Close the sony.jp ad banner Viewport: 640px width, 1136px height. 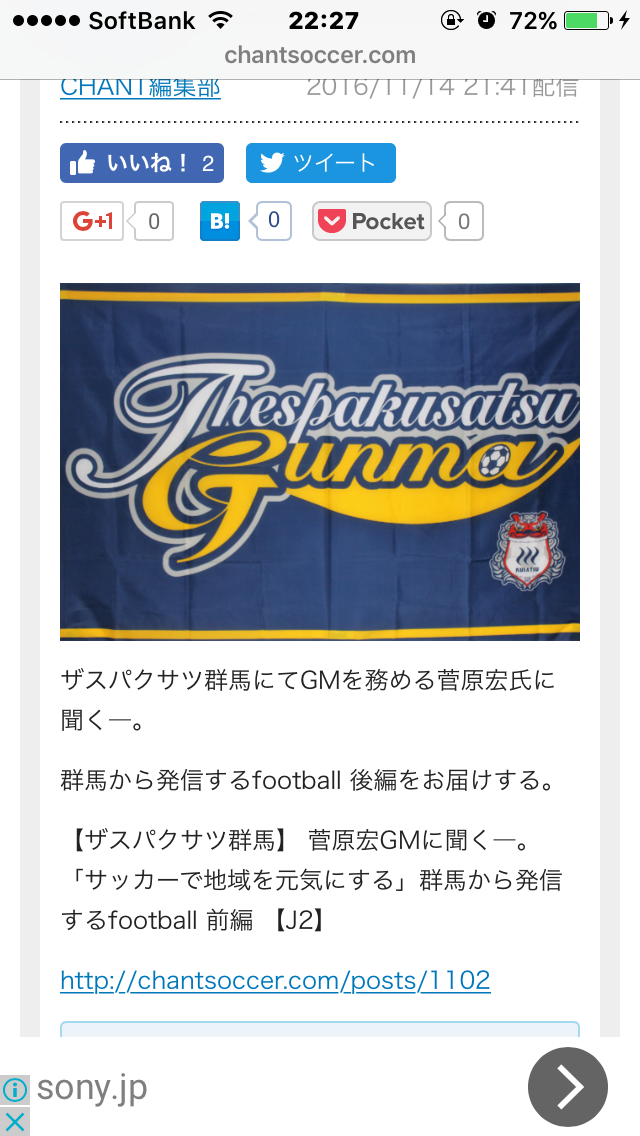coord(14,1121)
